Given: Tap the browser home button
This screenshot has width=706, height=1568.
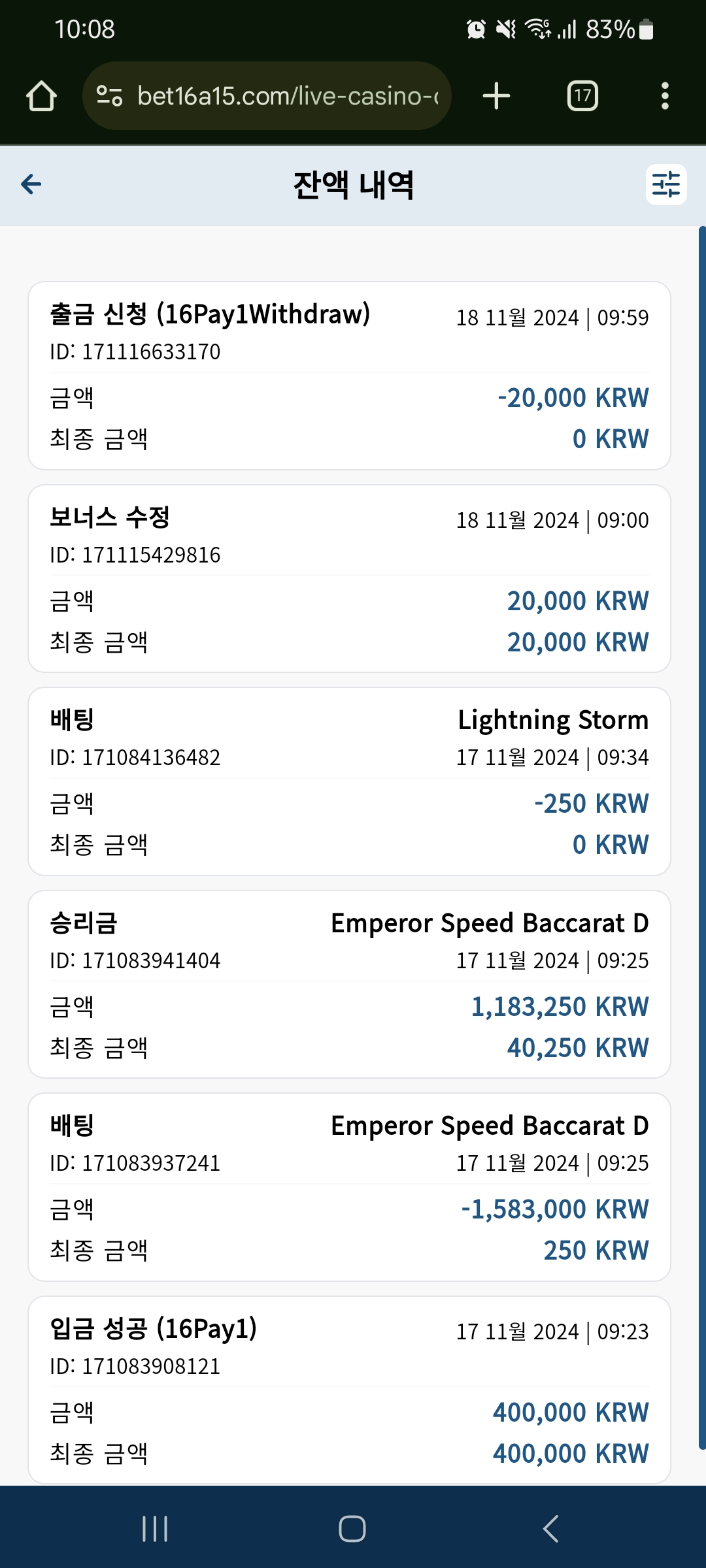Looking at the screenshot, I should (x=41, y=96).
